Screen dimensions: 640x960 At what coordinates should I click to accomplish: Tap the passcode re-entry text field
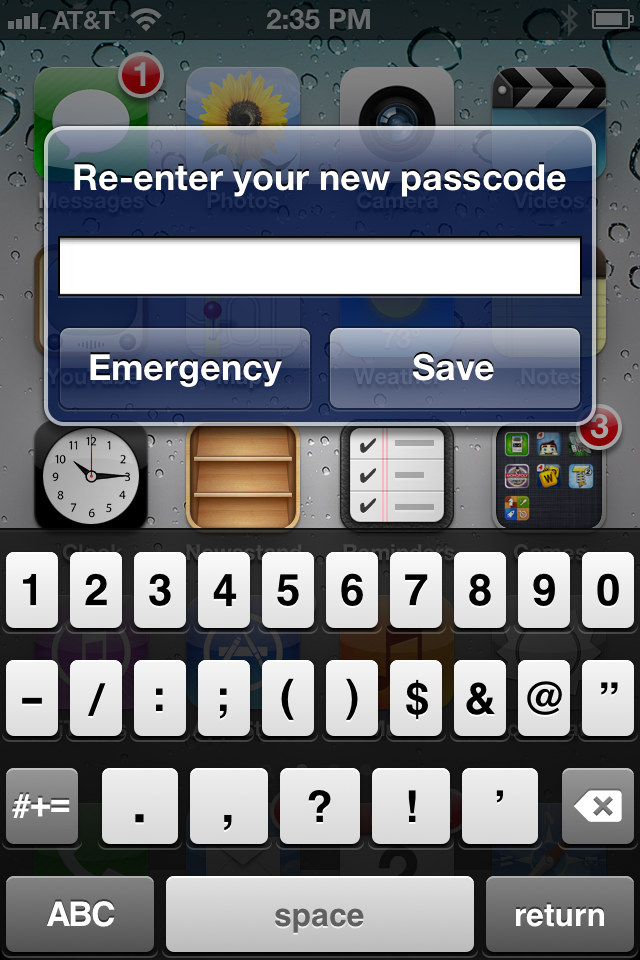(320, 266)
